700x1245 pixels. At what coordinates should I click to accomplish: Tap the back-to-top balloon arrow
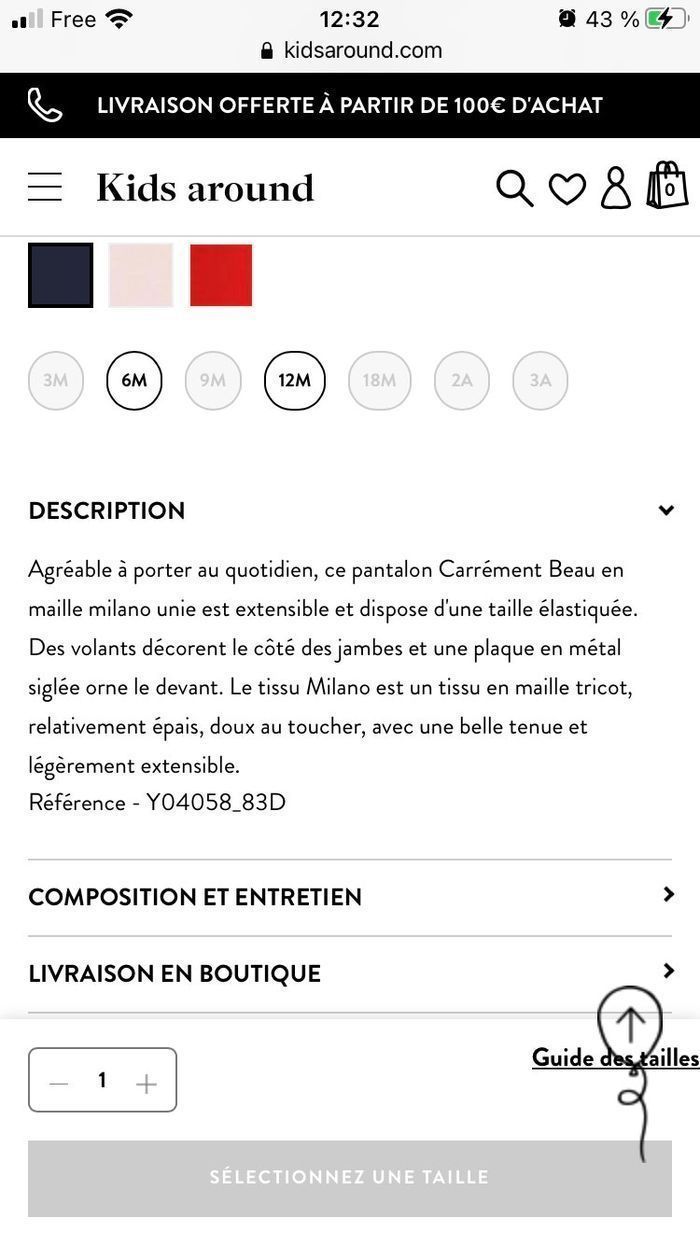click(630, 1022)
